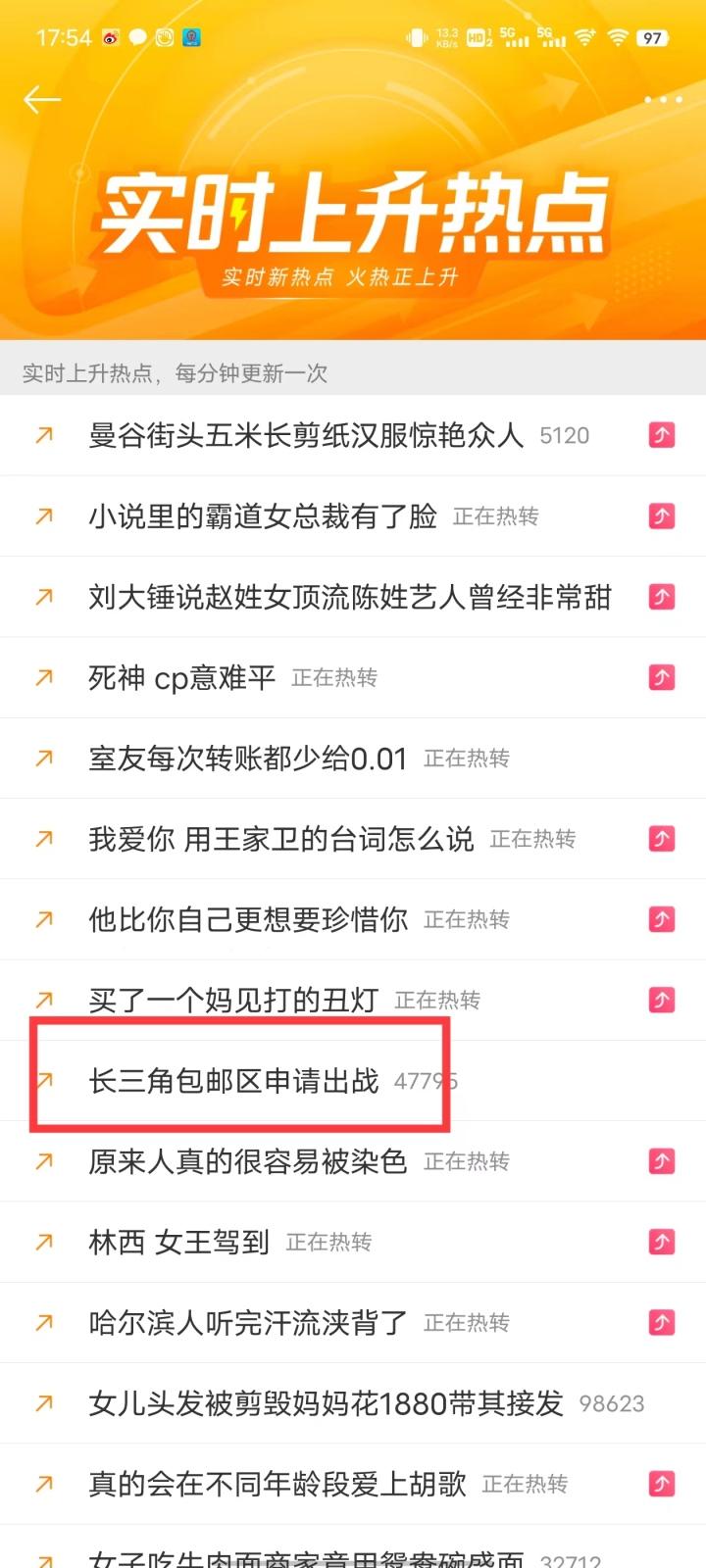Open topic 买了一个妈见打的丑灯
Image resolution: width=706 pixels, height=1568 pixels.
(233, 1001)
